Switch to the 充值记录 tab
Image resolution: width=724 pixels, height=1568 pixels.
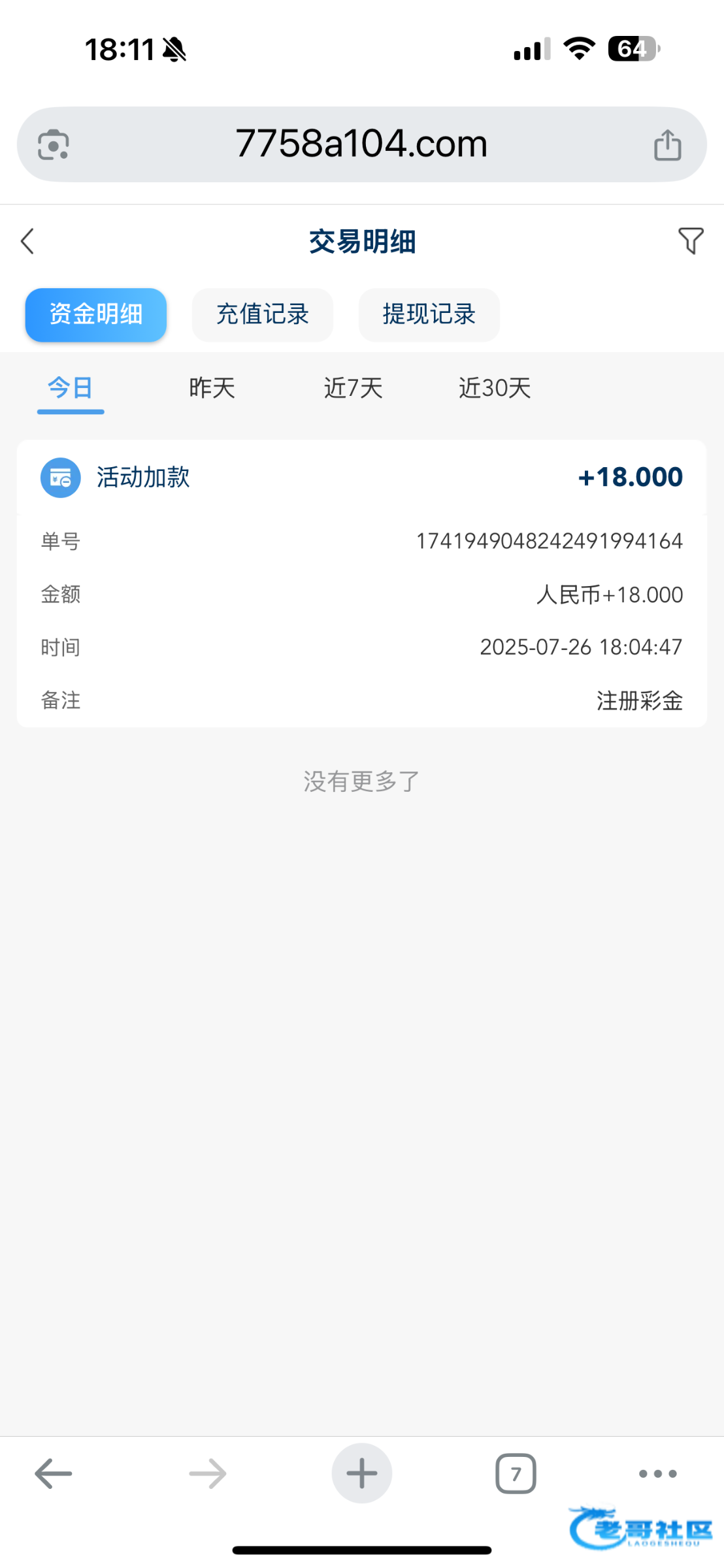tap(263, 315)
